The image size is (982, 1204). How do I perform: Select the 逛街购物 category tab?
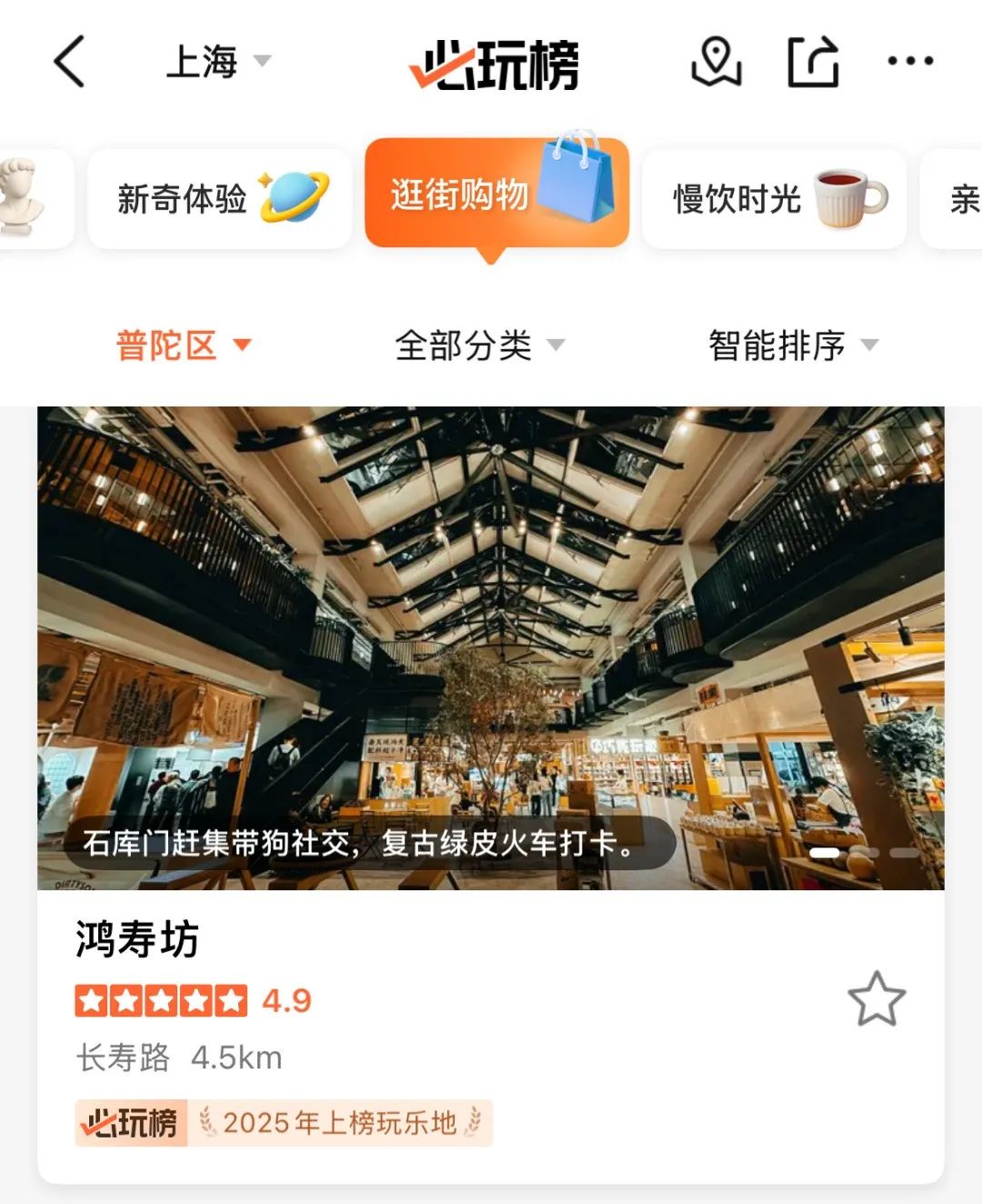(x=496, y=194)
